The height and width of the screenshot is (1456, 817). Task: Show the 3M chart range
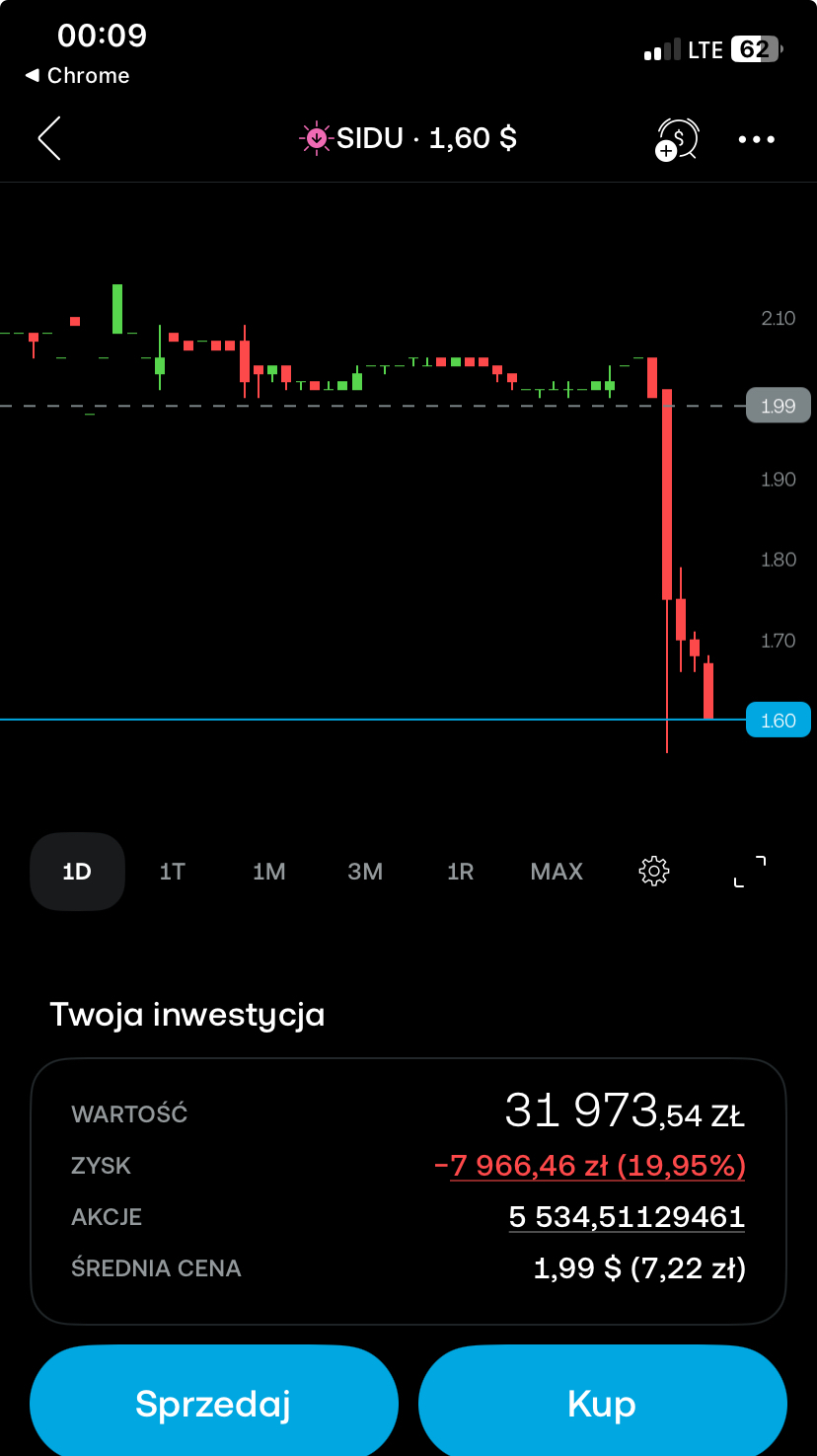click(365, 872)
